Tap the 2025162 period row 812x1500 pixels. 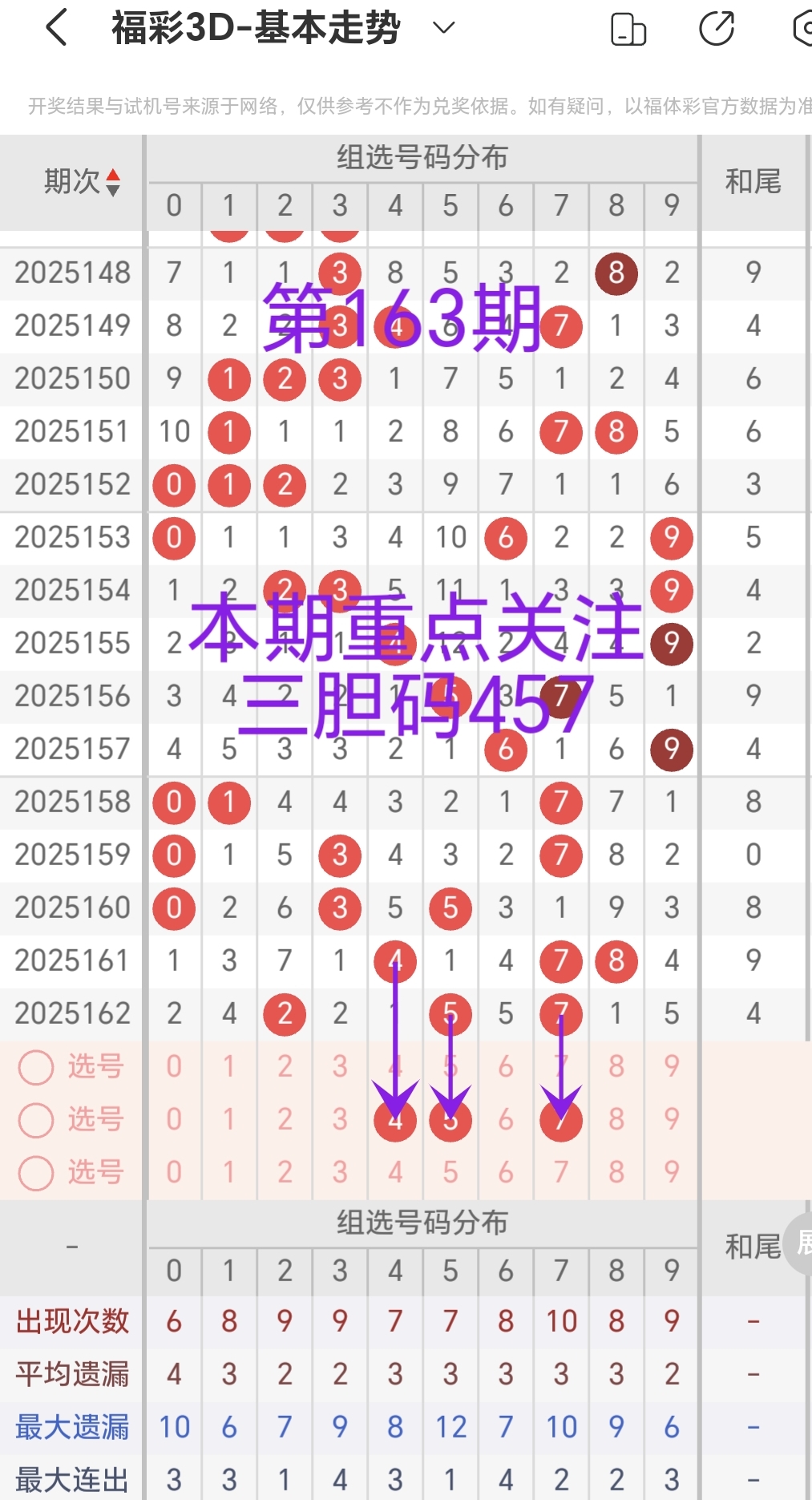point(71,1013)
